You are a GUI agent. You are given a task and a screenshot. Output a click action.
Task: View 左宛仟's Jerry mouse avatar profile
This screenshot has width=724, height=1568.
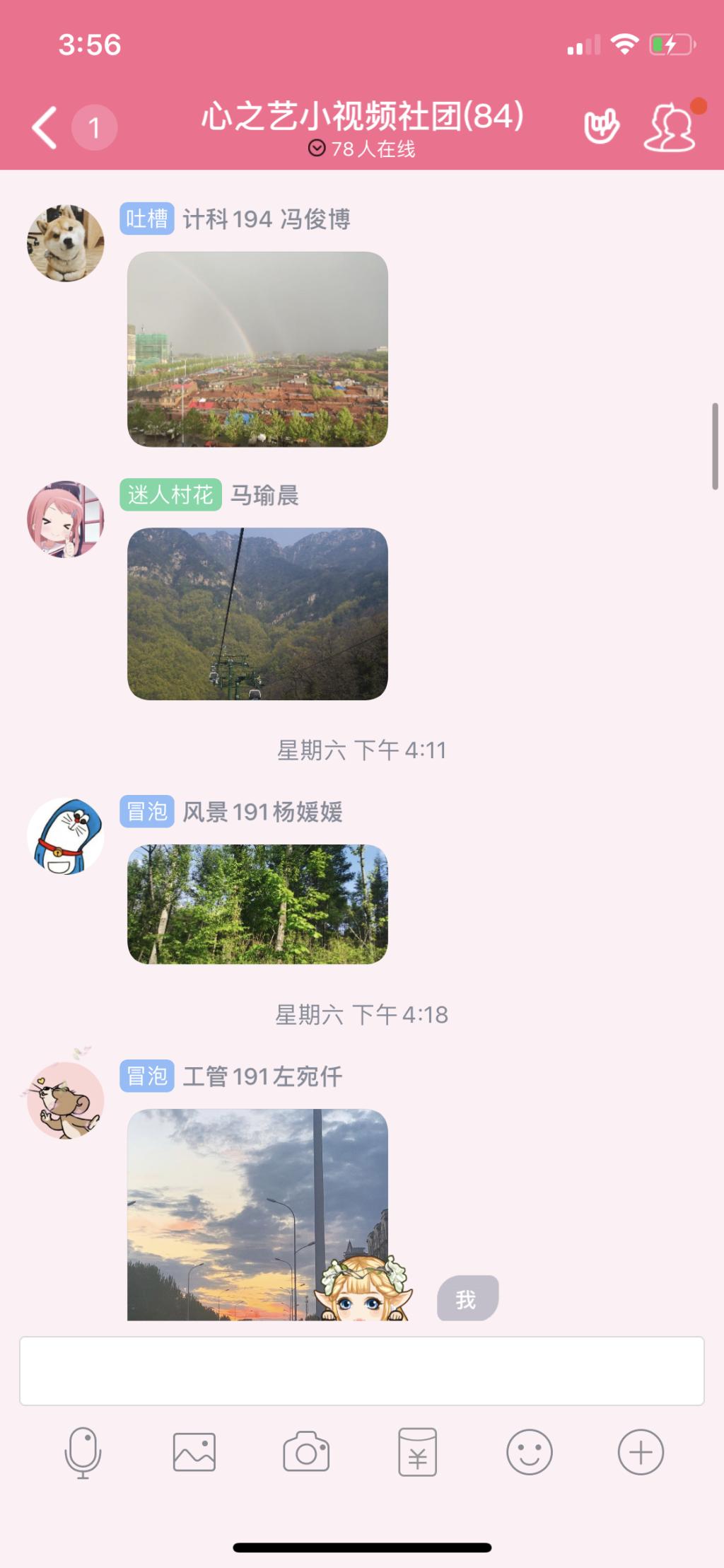(x=65, y=1100)
